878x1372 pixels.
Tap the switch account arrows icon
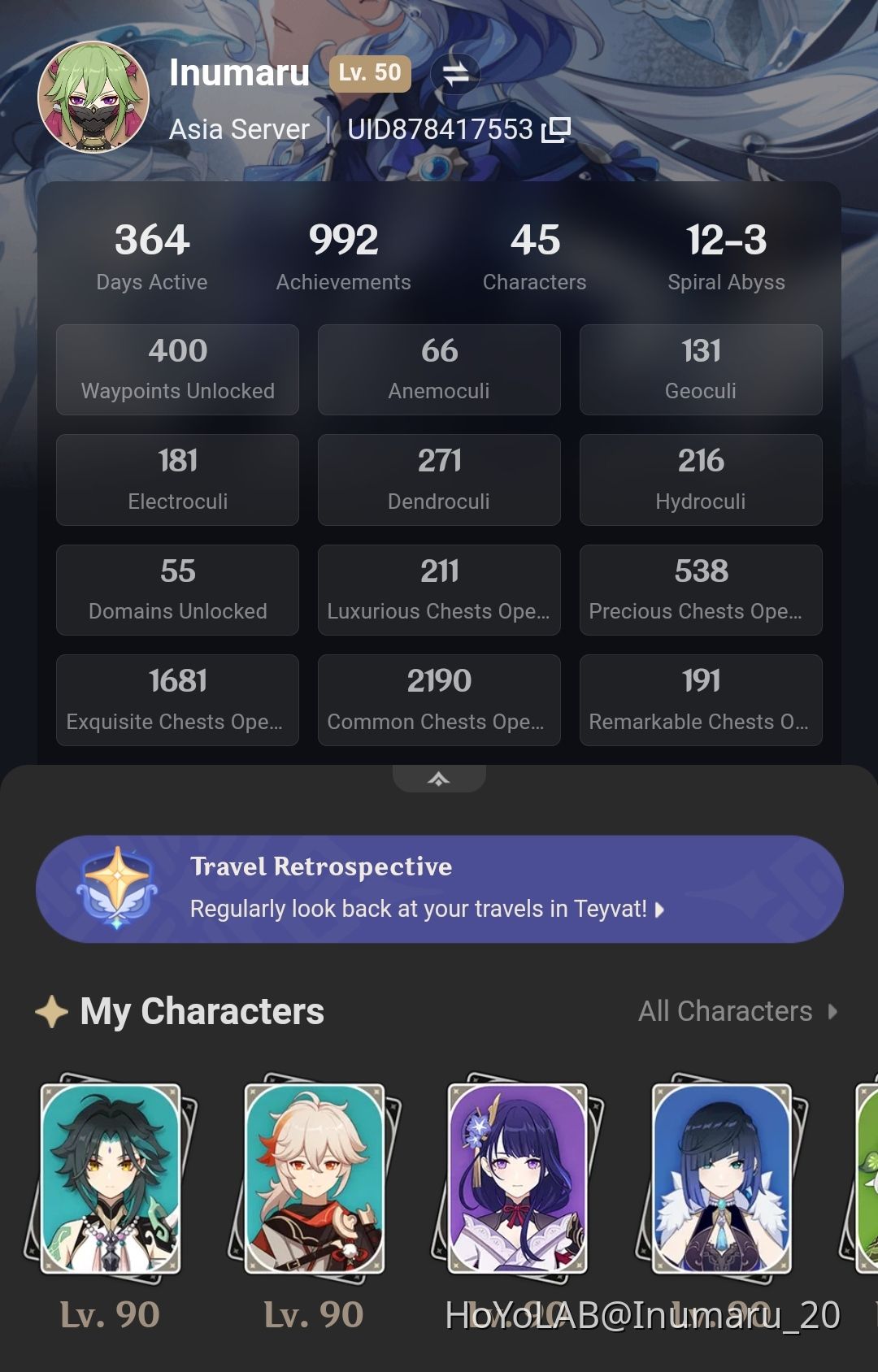click(x=455, y=74)
